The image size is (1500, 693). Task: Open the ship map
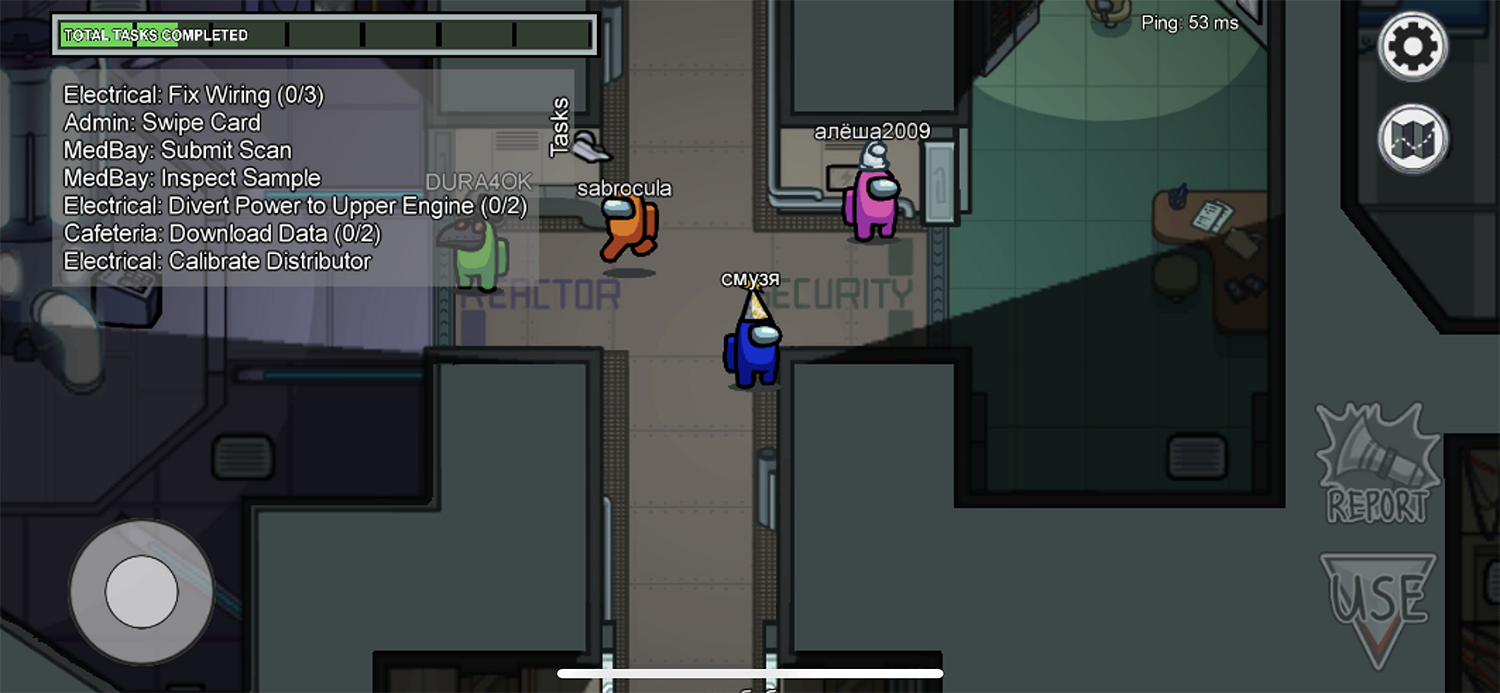point(1413,139)
